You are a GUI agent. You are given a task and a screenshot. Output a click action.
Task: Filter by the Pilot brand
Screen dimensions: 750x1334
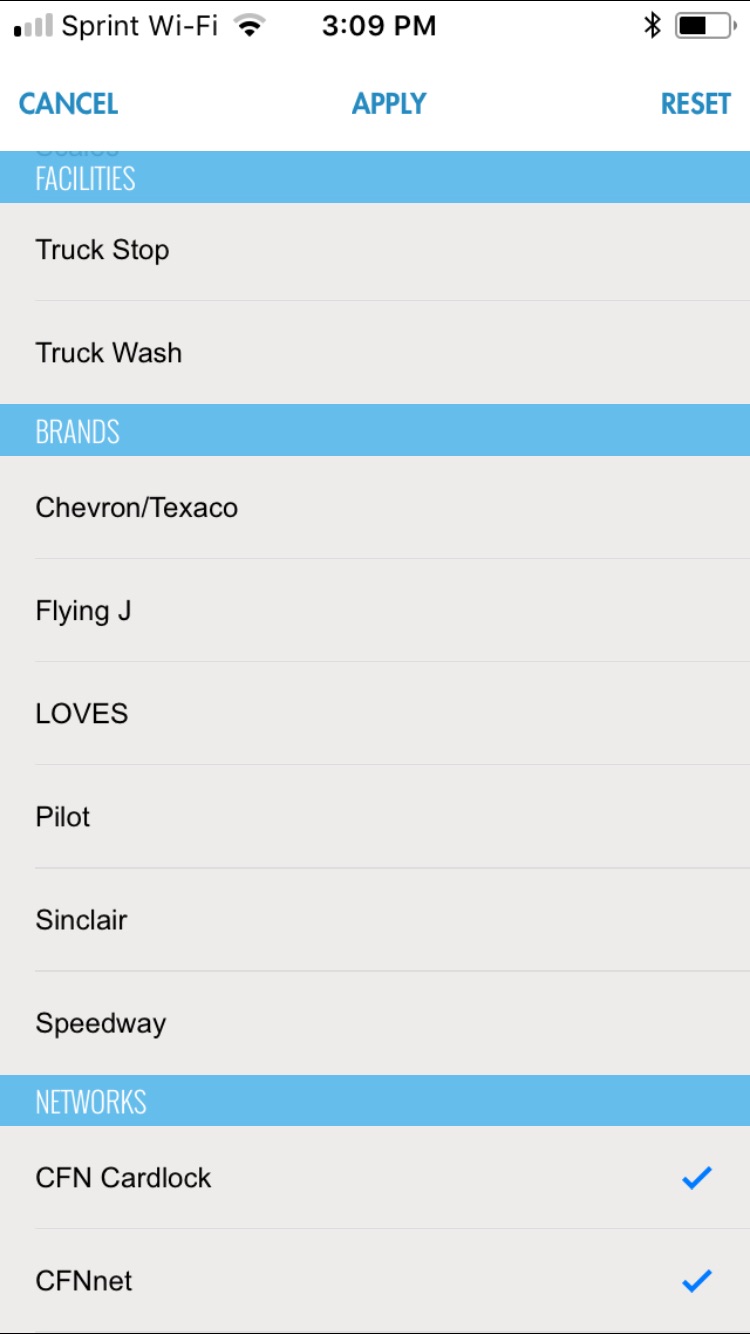375,817
